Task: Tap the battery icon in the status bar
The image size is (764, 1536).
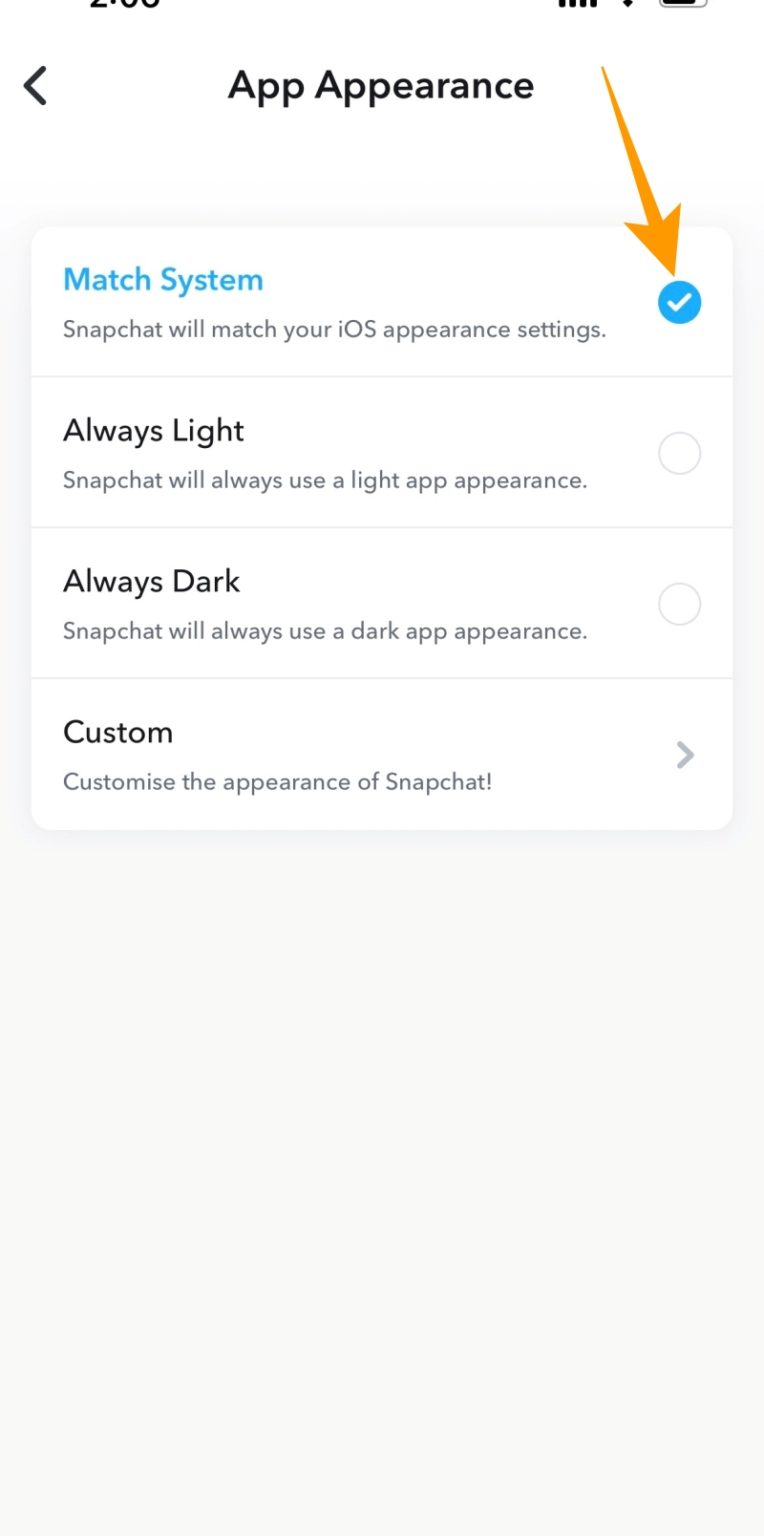Action: tap(681, 6)
